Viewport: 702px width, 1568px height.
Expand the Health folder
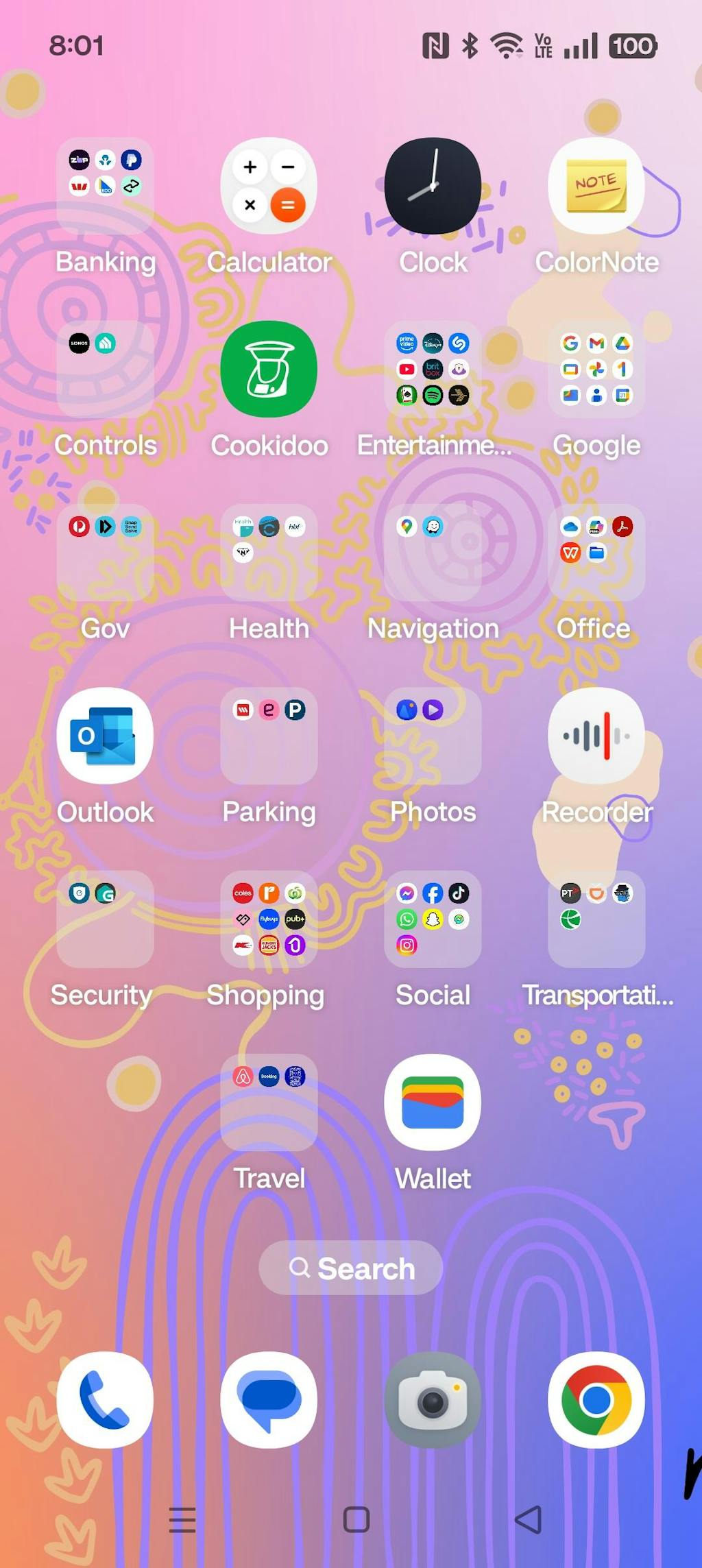tap(269, 552)
